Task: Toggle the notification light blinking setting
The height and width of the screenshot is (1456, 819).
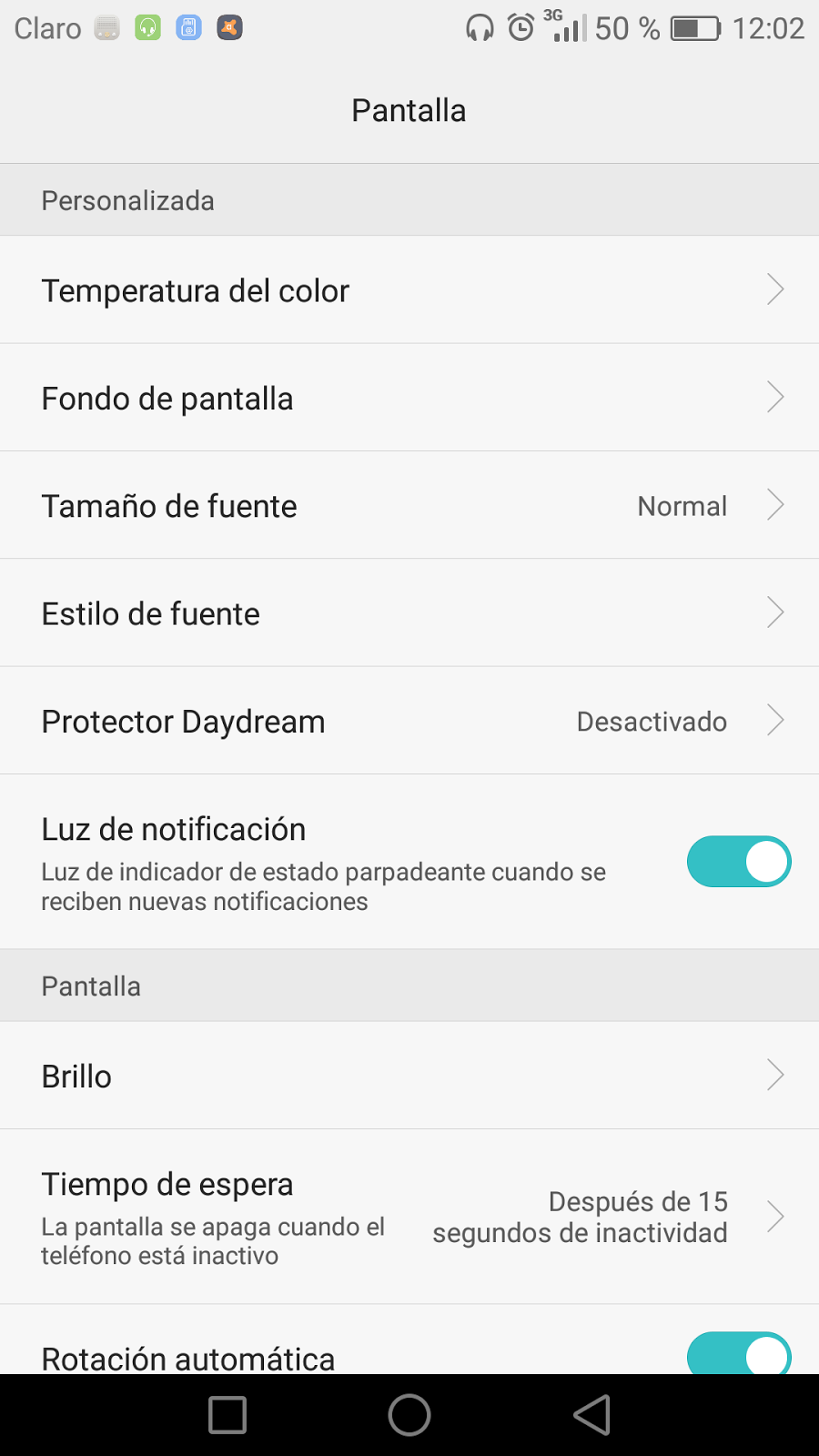Action: pyautogui.click(x=738, y=861)
